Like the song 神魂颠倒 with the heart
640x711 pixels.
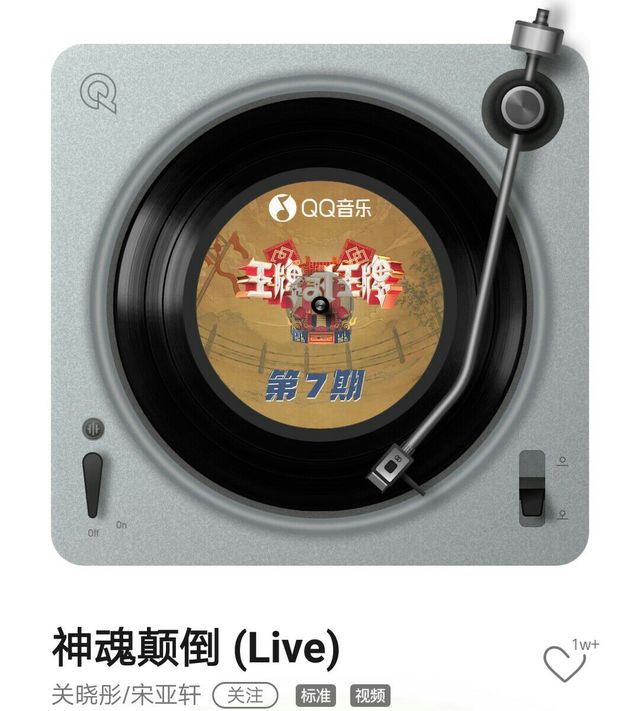(562, 663)
